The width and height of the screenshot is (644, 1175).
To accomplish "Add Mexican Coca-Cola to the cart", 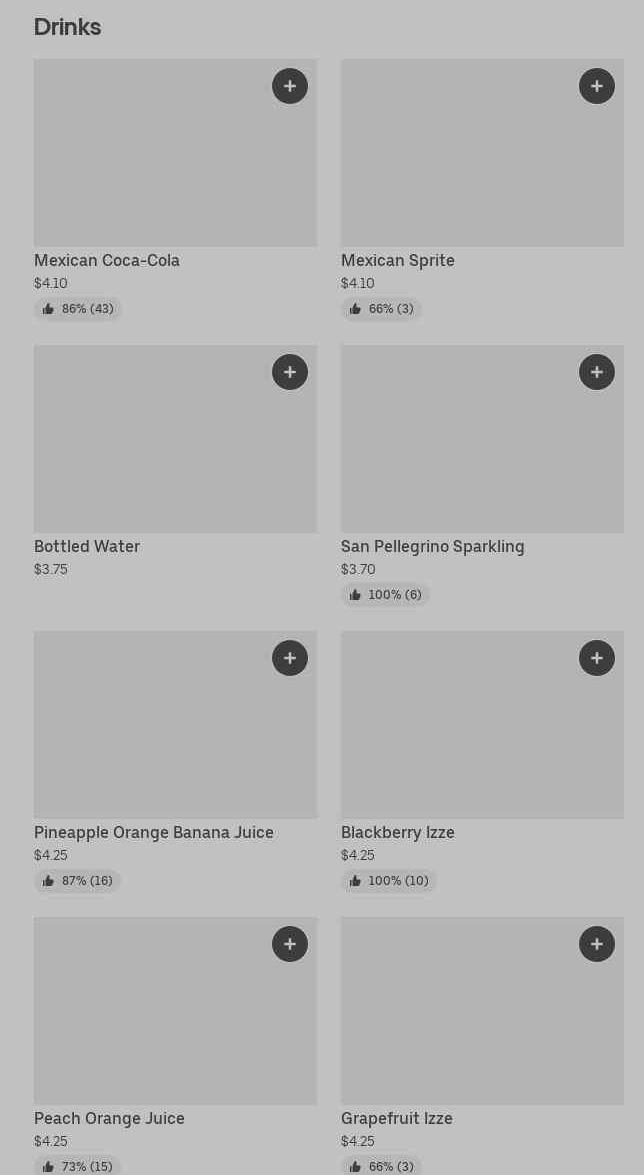I will [x=289, y=86].
